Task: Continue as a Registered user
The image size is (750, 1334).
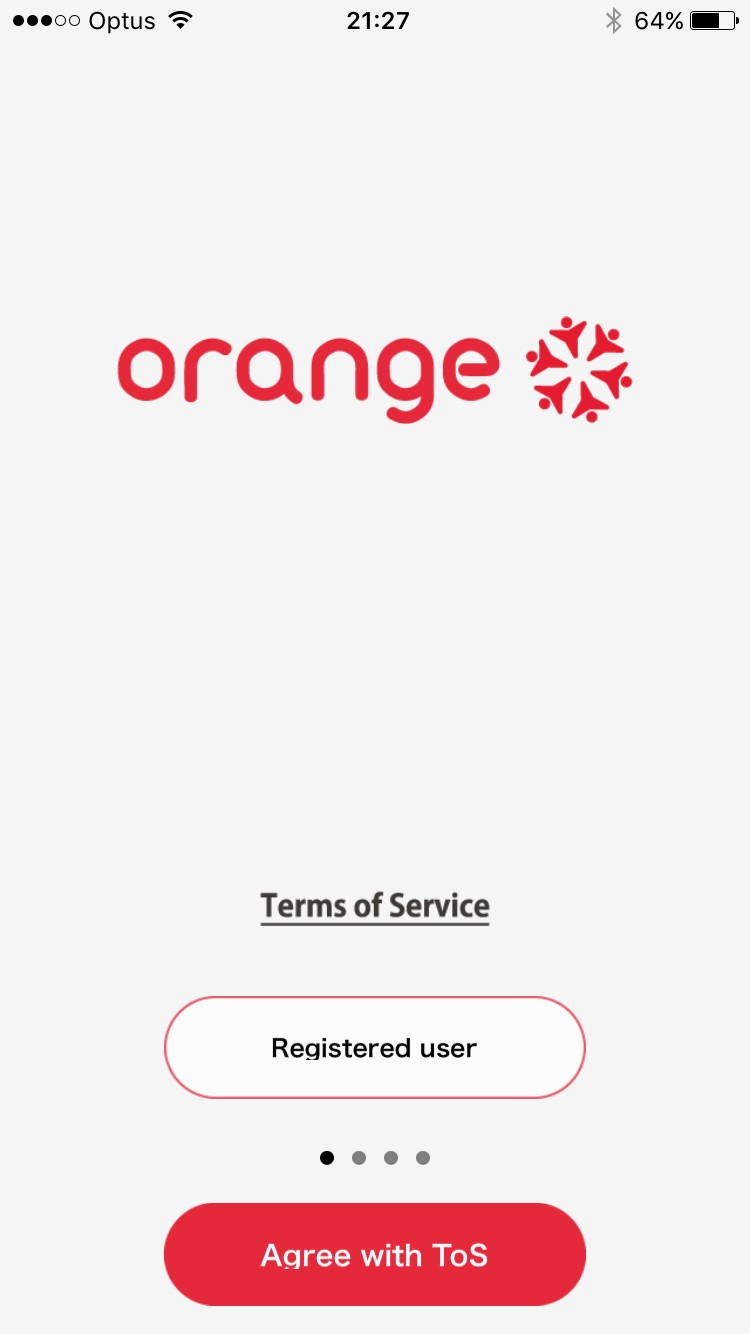Action: point(375,1047)
